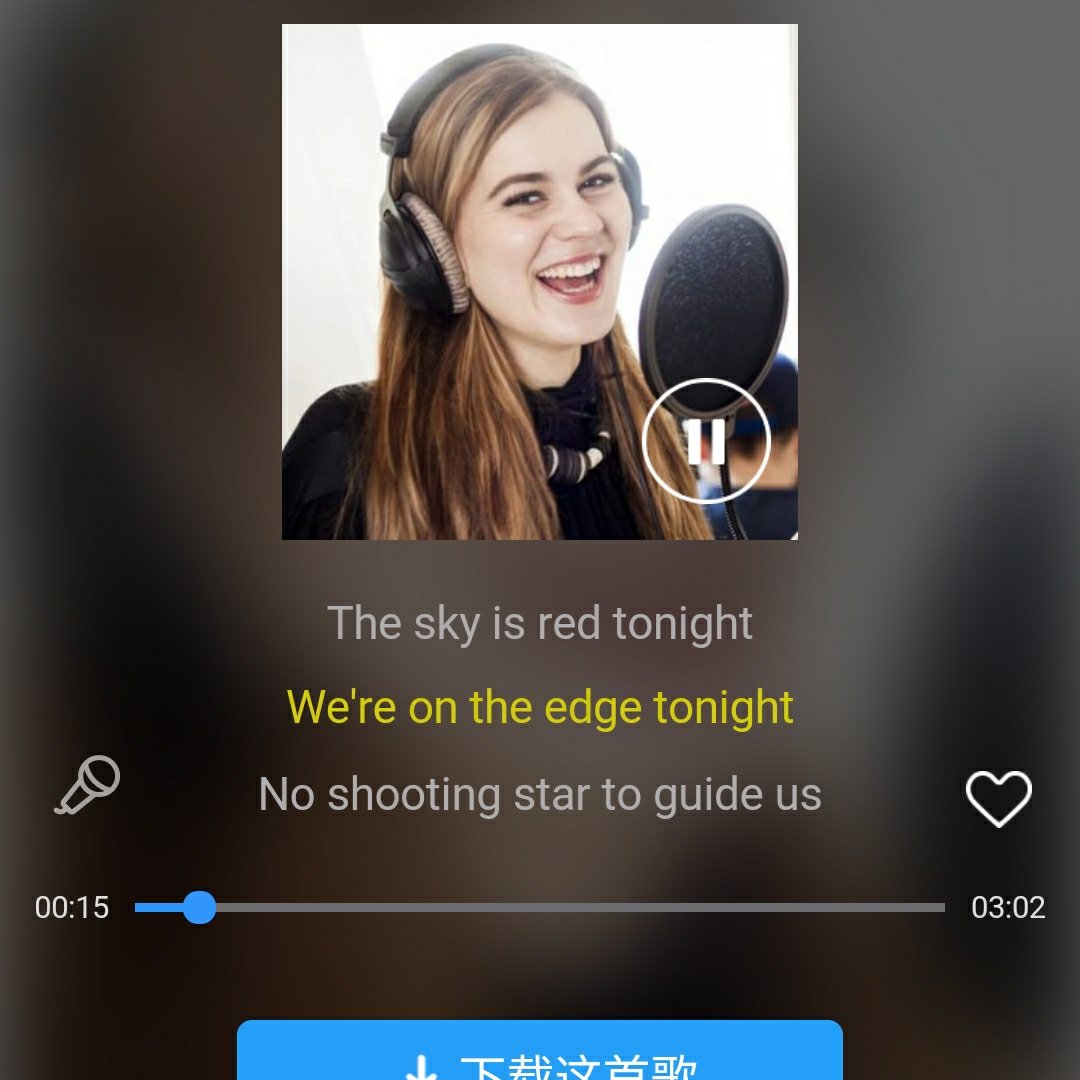
Task: Pause the song playback
Action: coord(706,441)
